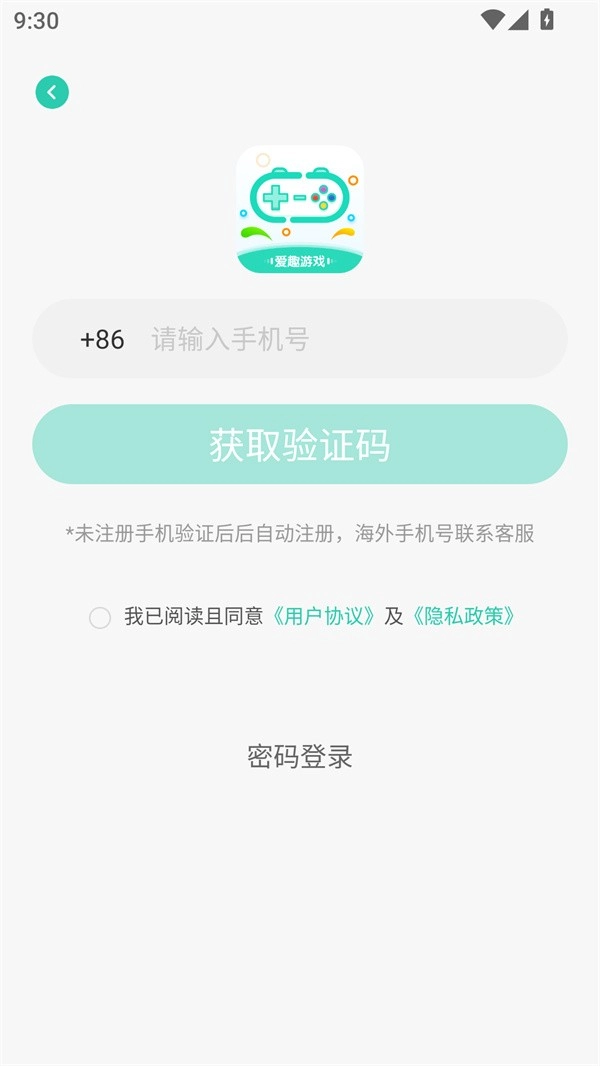Viewport: 600px width, 1066px height.
Task: Tap the phone number input field
Action: pos(340,340)
